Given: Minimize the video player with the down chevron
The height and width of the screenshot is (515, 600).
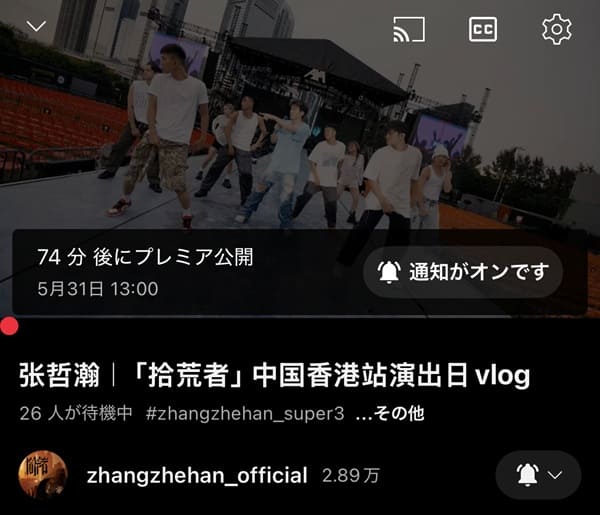Looking at the screenshot, I should pyautogui.click(x=37, y=26).
